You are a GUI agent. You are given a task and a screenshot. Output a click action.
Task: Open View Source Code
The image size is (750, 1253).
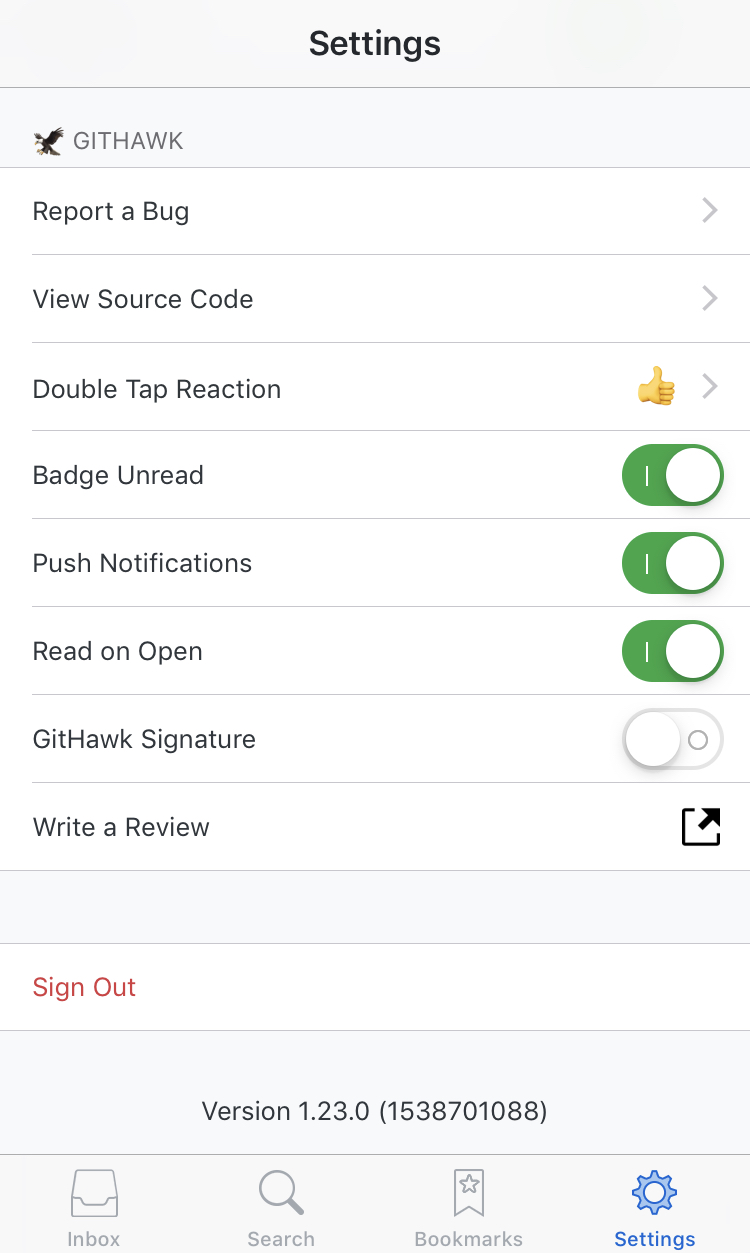(375, 299)
